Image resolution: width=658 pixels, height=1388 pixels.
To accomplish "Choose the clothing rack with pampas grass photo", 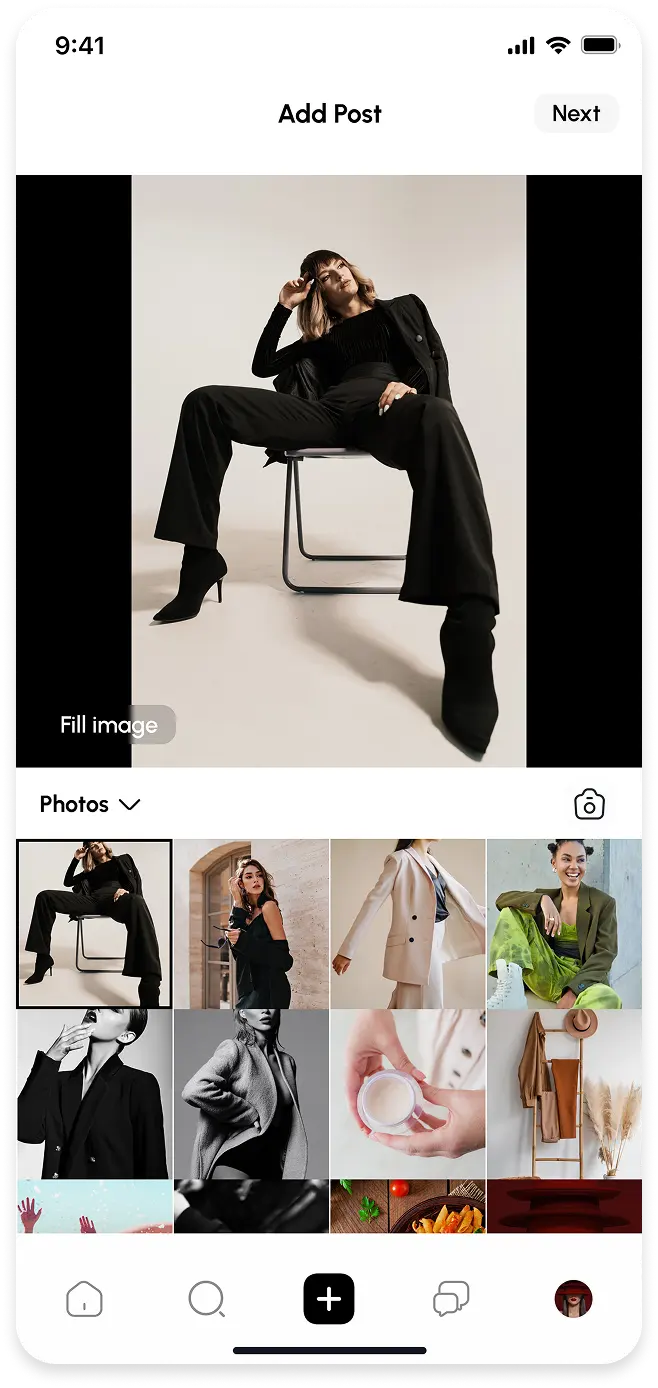I will [x=564, y=1093].
